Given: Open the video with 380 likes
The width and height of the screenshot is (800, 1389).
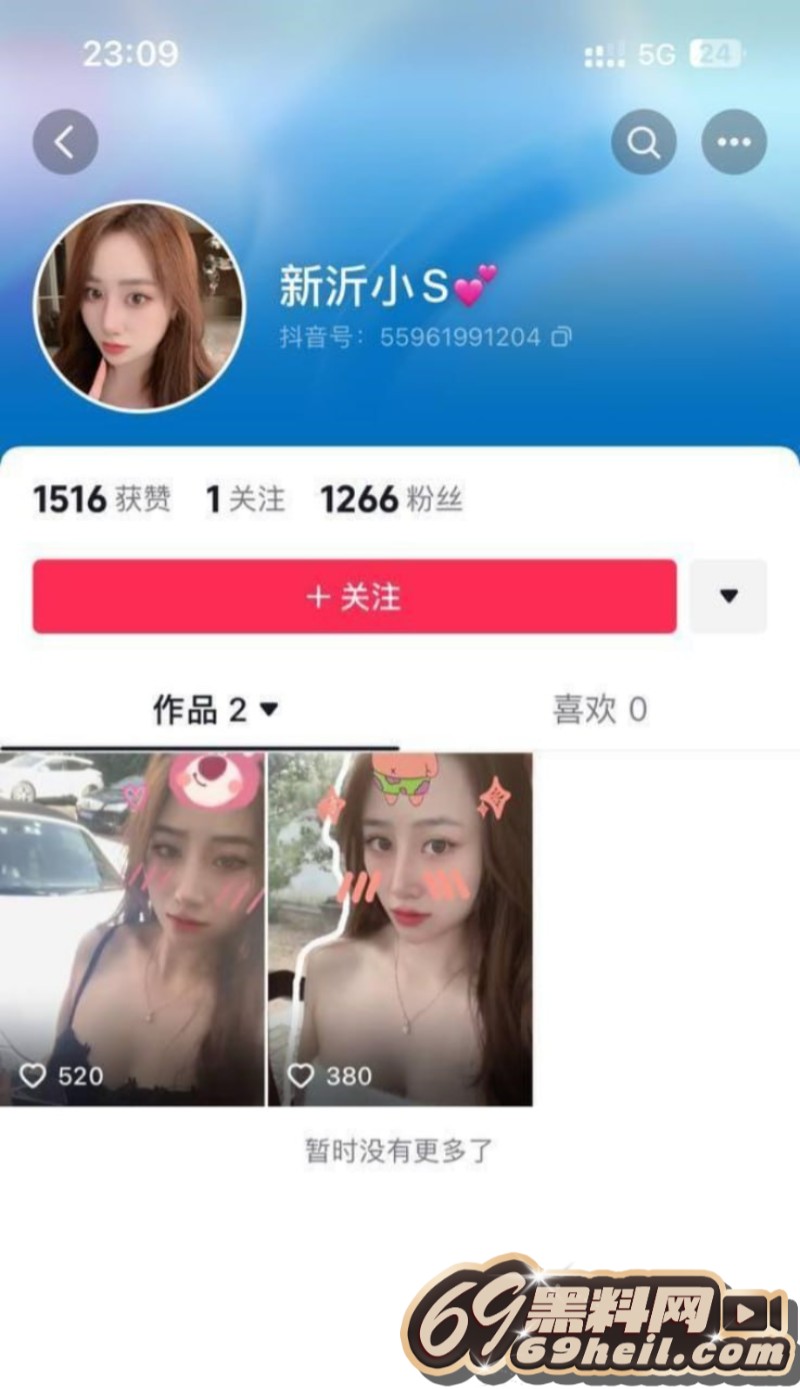Looking at the screenshot, I should pyautogui.click(x=400, y=930).
